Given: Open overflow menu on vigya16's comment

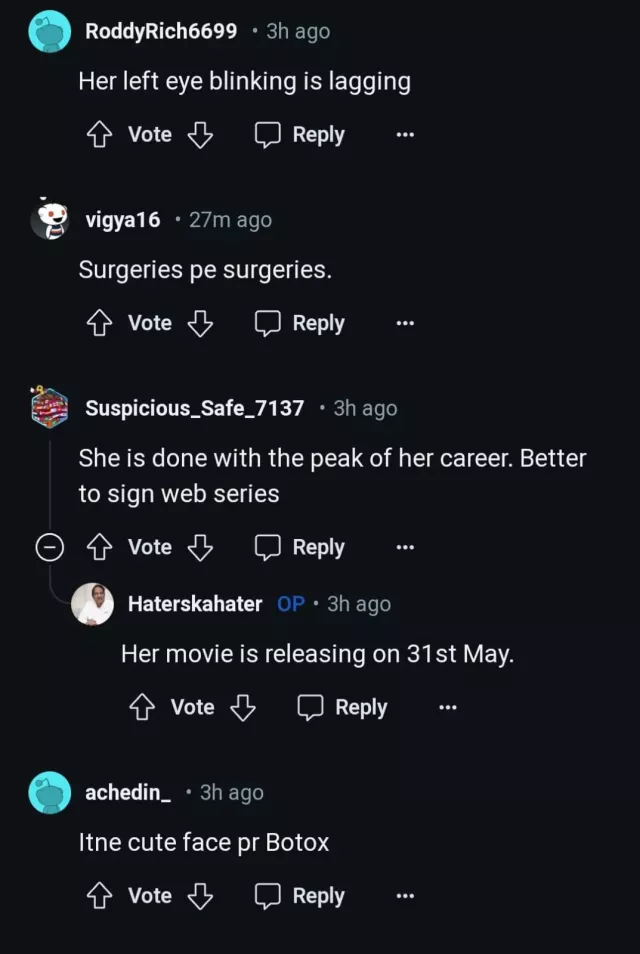Looking at the screenshot, I should (404, 323).
